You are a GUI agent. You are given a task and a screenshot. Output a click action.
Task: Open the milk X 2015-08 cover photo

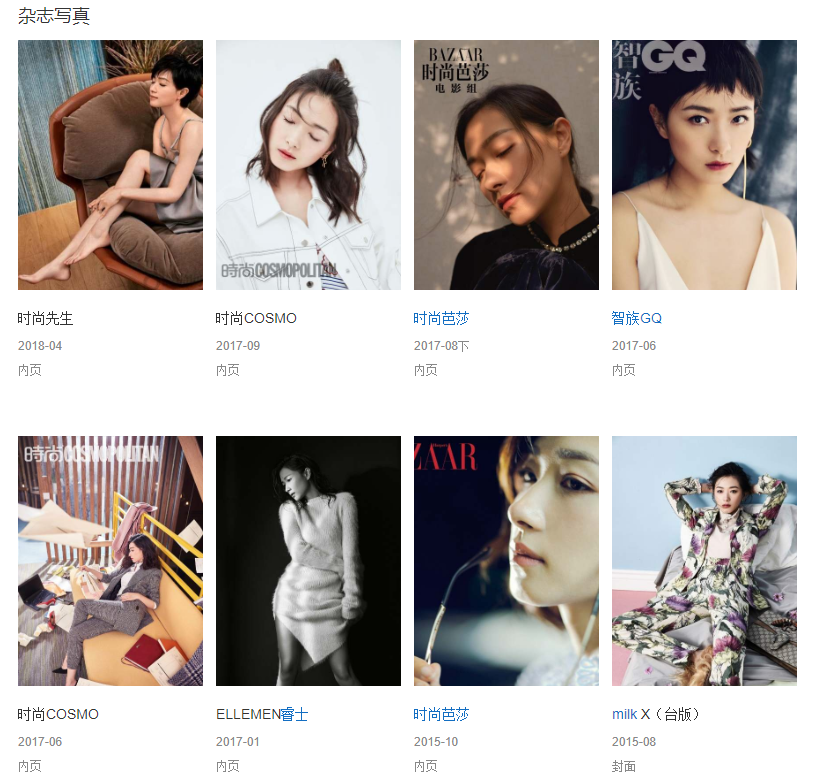coord(704,560)
